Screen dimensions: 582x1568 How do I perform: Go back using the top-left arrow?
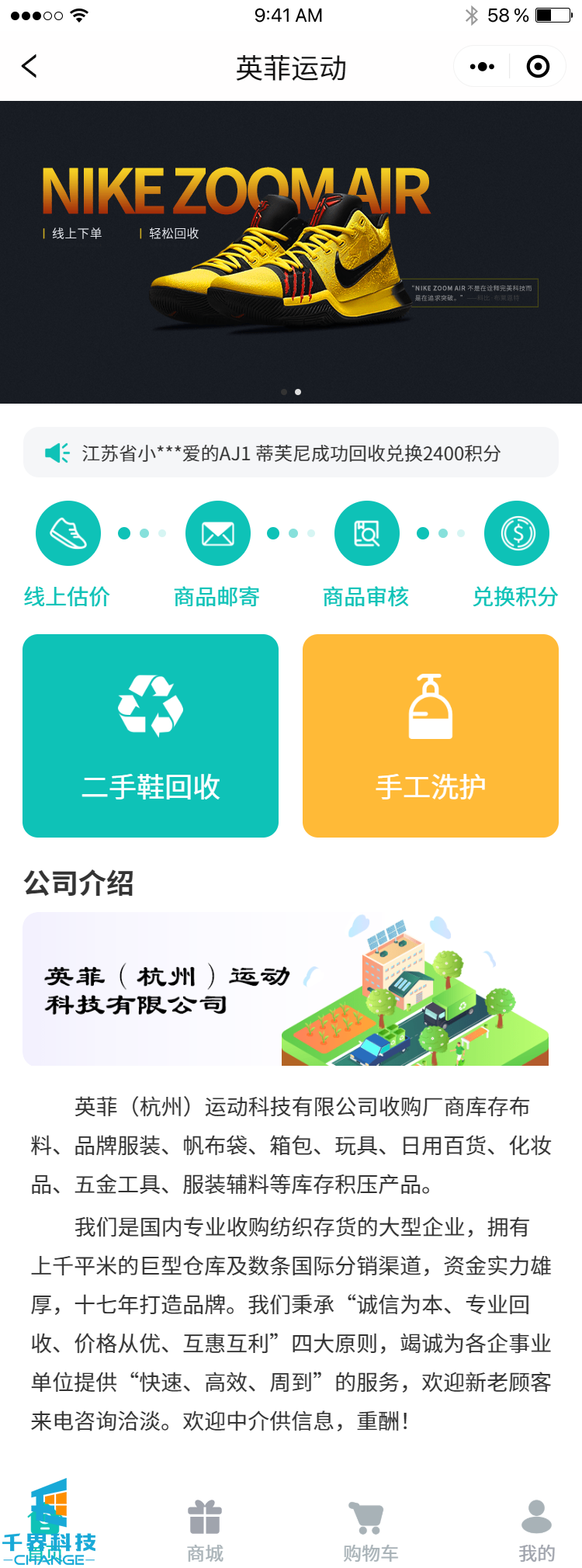pyautogui.click(x=29, y=67)
